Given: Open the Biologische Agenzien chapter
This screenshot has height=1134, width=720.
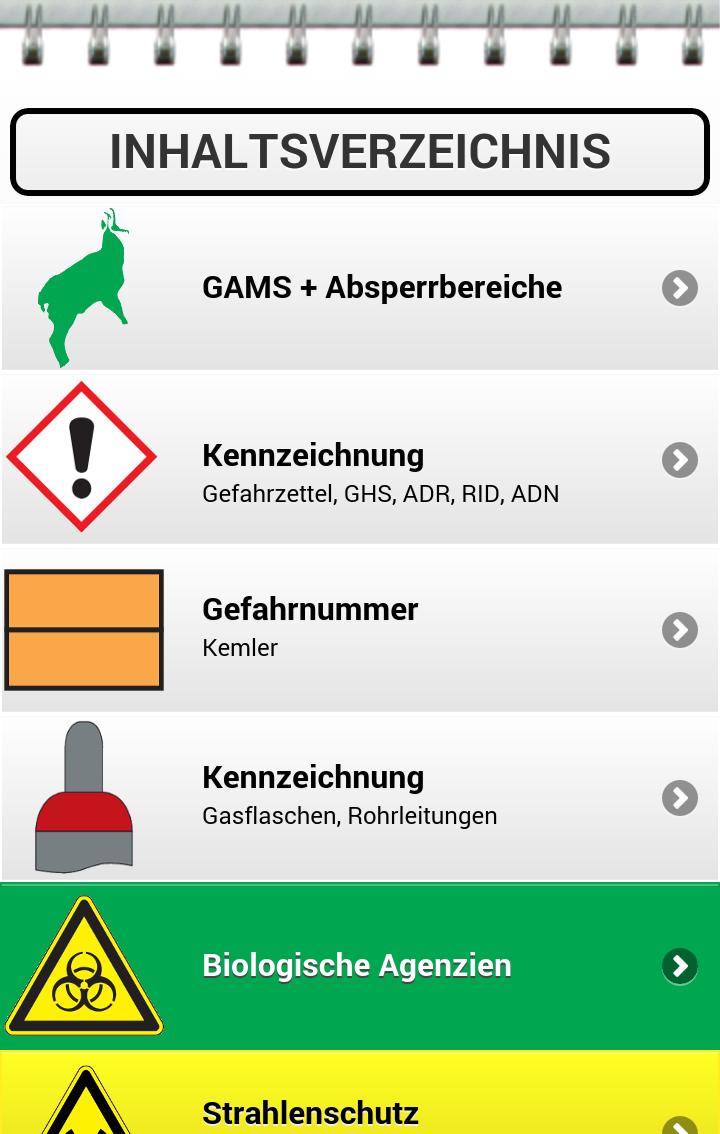Looking at the screenshot, I should click(x=356, y=966).
